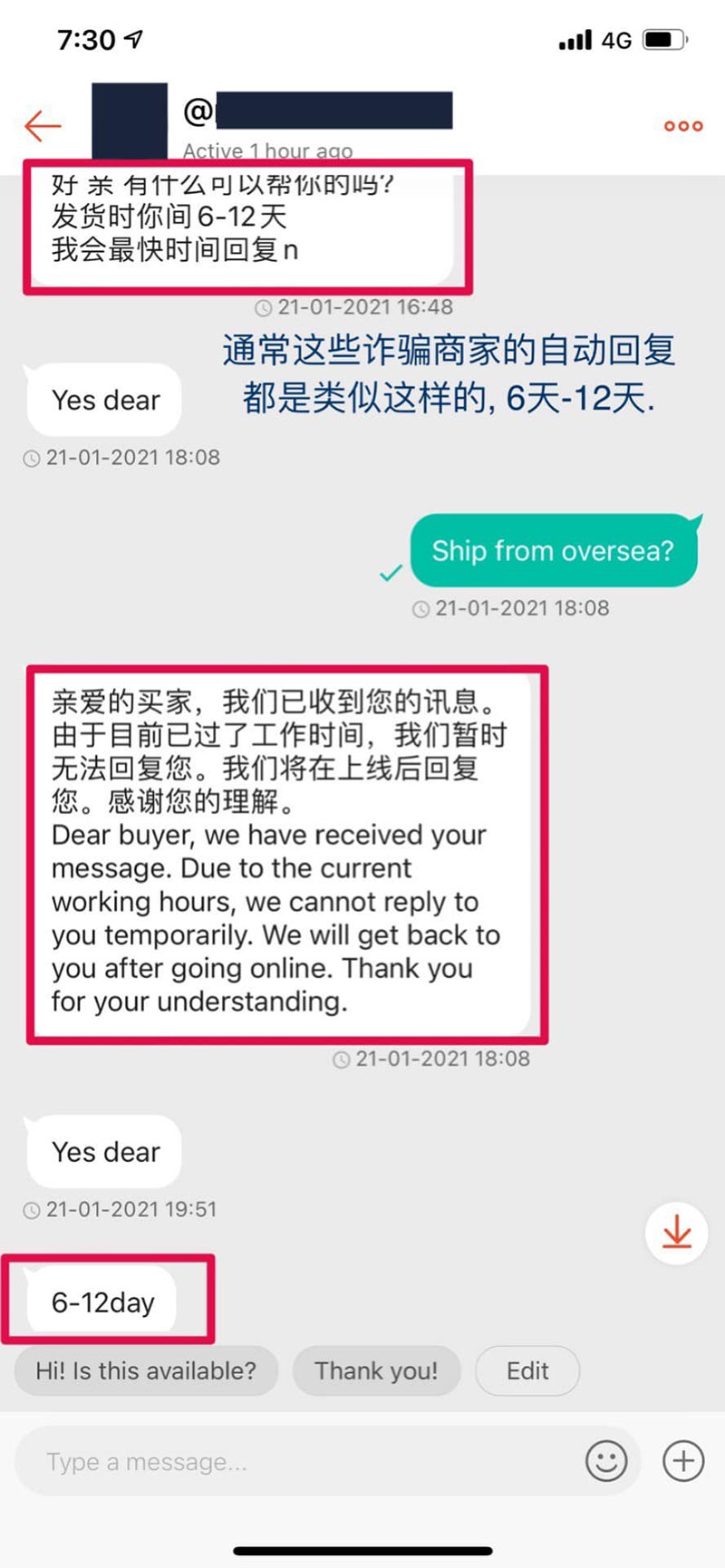
Task: Focus the 'Type a message' field
Action: tap(299, 1461)
